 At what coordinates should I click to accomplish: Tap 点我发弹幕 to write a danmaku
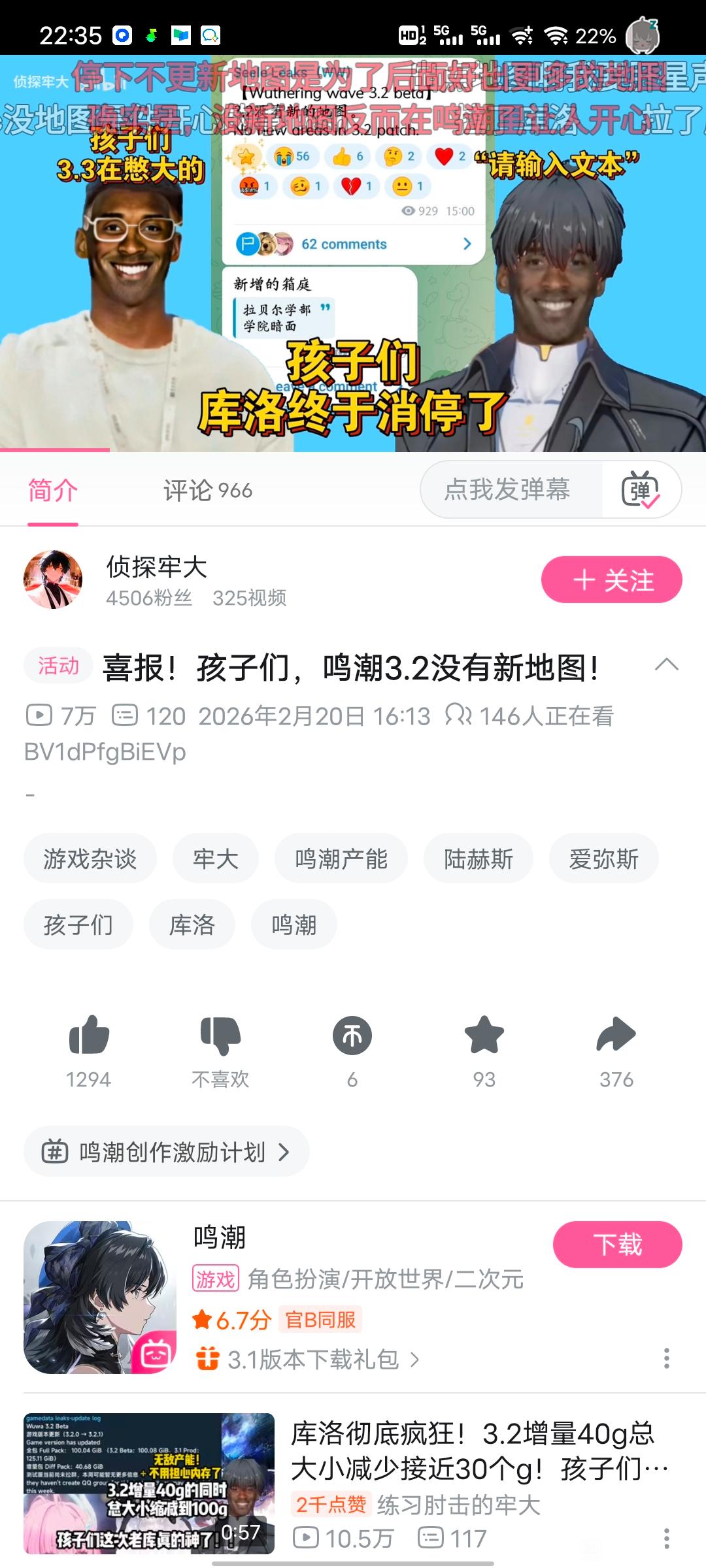pyautogui.click(x=507, y=489)
